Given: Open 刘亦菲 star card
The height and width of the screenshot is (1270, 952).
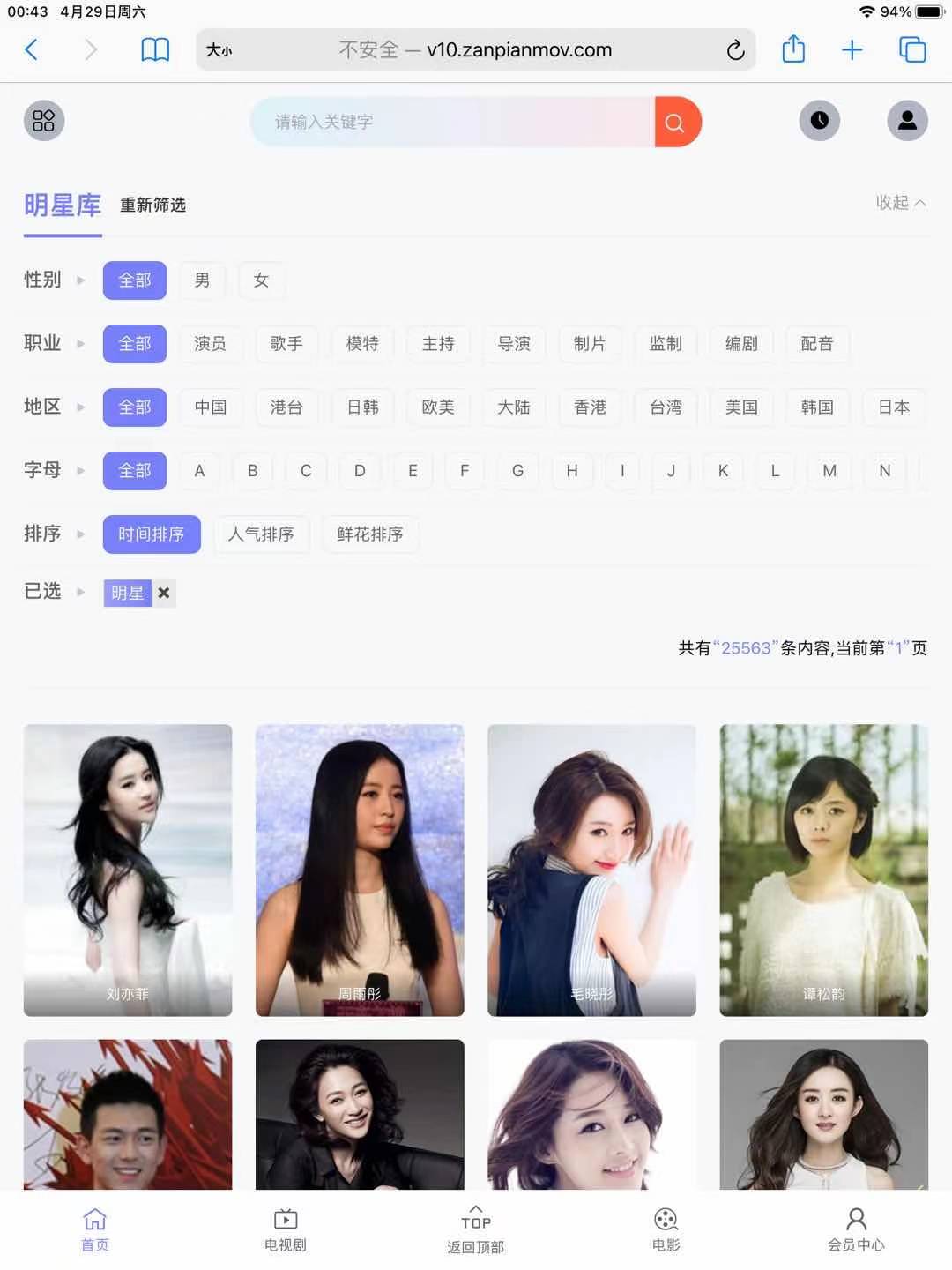Looking at the screenshot, I should coord(128,870).
